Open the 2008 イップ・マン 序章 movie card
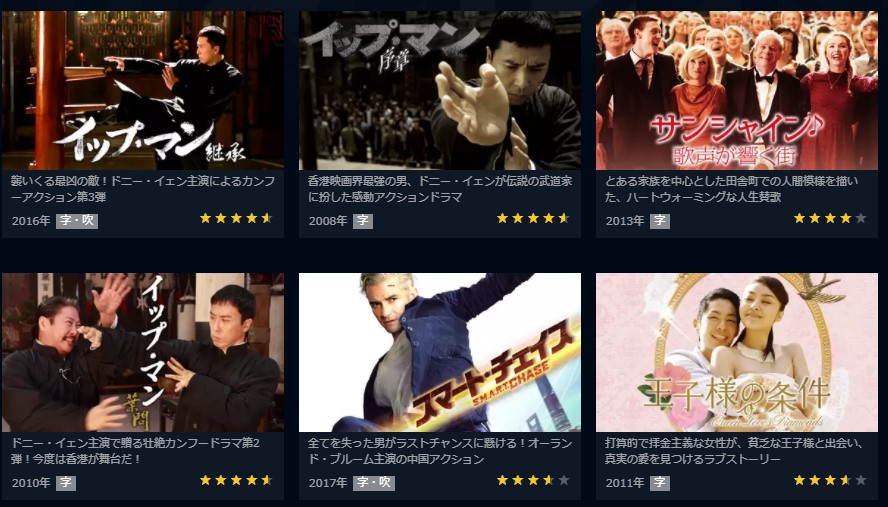Image resolution: width=888 pixels, height=507 pixels. [440, 90]
